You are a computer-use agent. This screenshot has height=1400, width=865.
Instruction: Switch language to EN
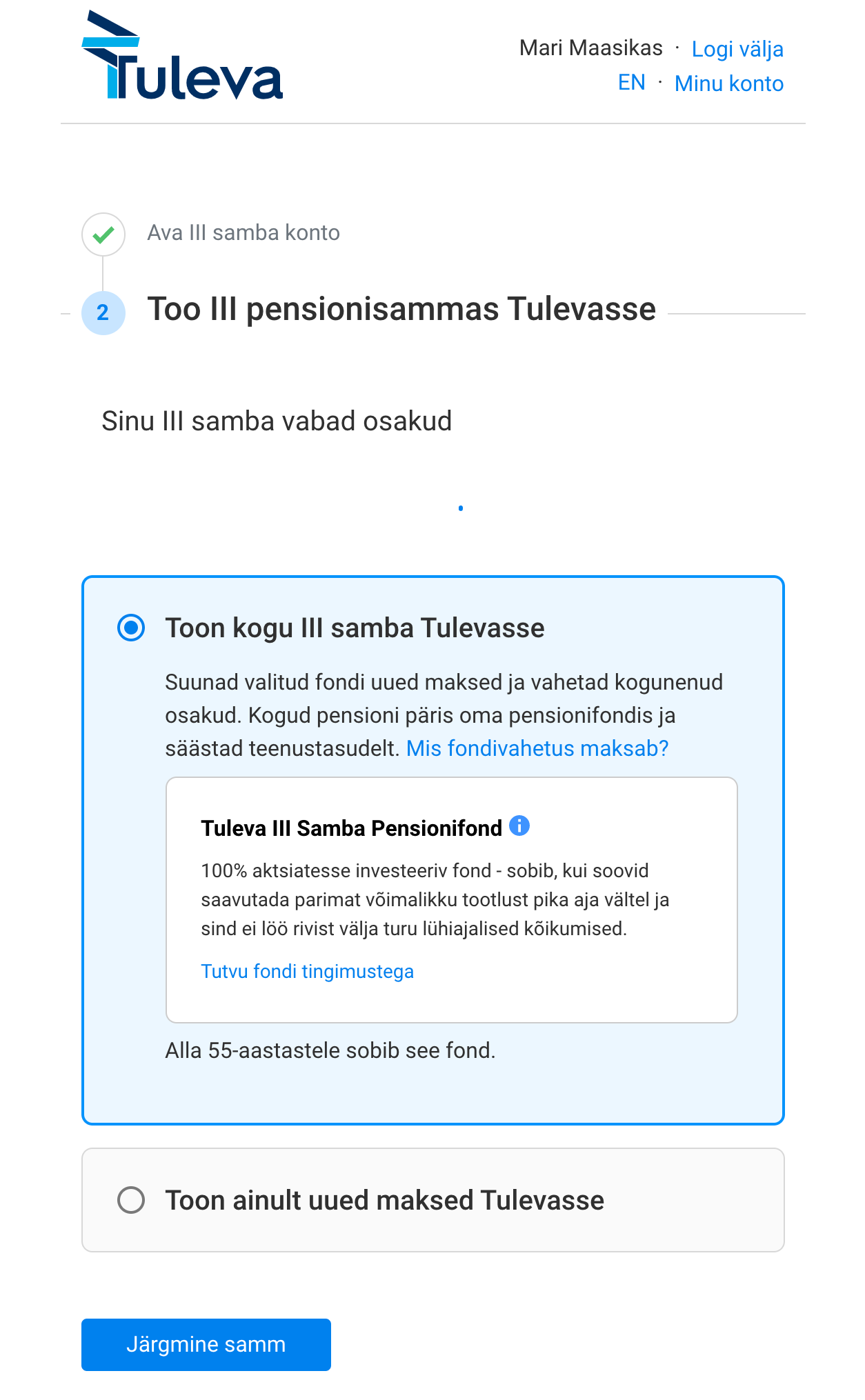[632, 83]
